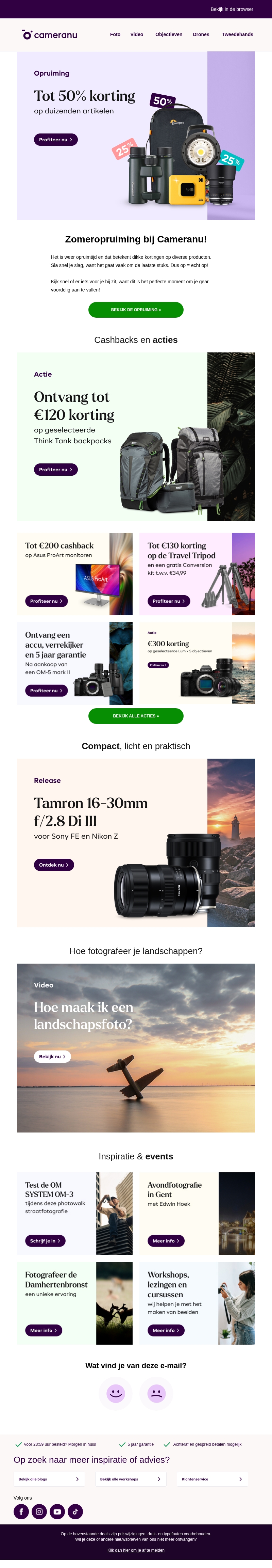Open the Tweedehands section
Viewport: 272px width, 1568px height.
tap(237, 35)
